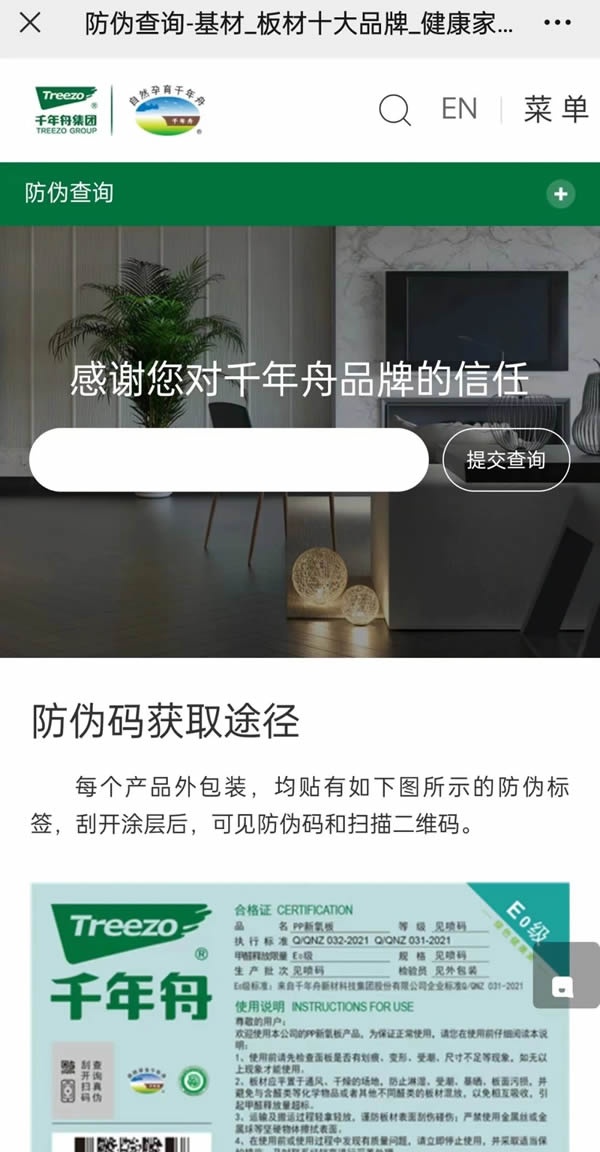Screen dimensions: 600x1152
Task: Switch site language to EN
Action: coord(459,109)
